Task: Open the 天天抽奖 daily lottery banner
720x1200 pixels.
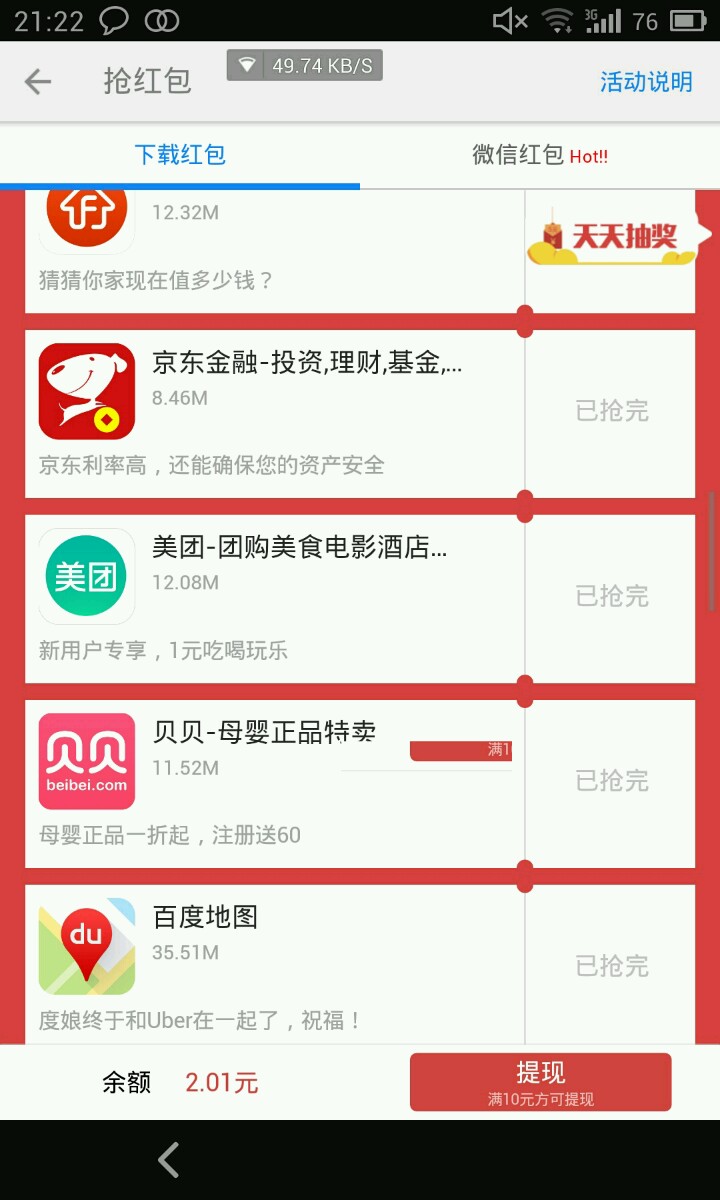Action: pyautogui.click(x=612, y=238)
